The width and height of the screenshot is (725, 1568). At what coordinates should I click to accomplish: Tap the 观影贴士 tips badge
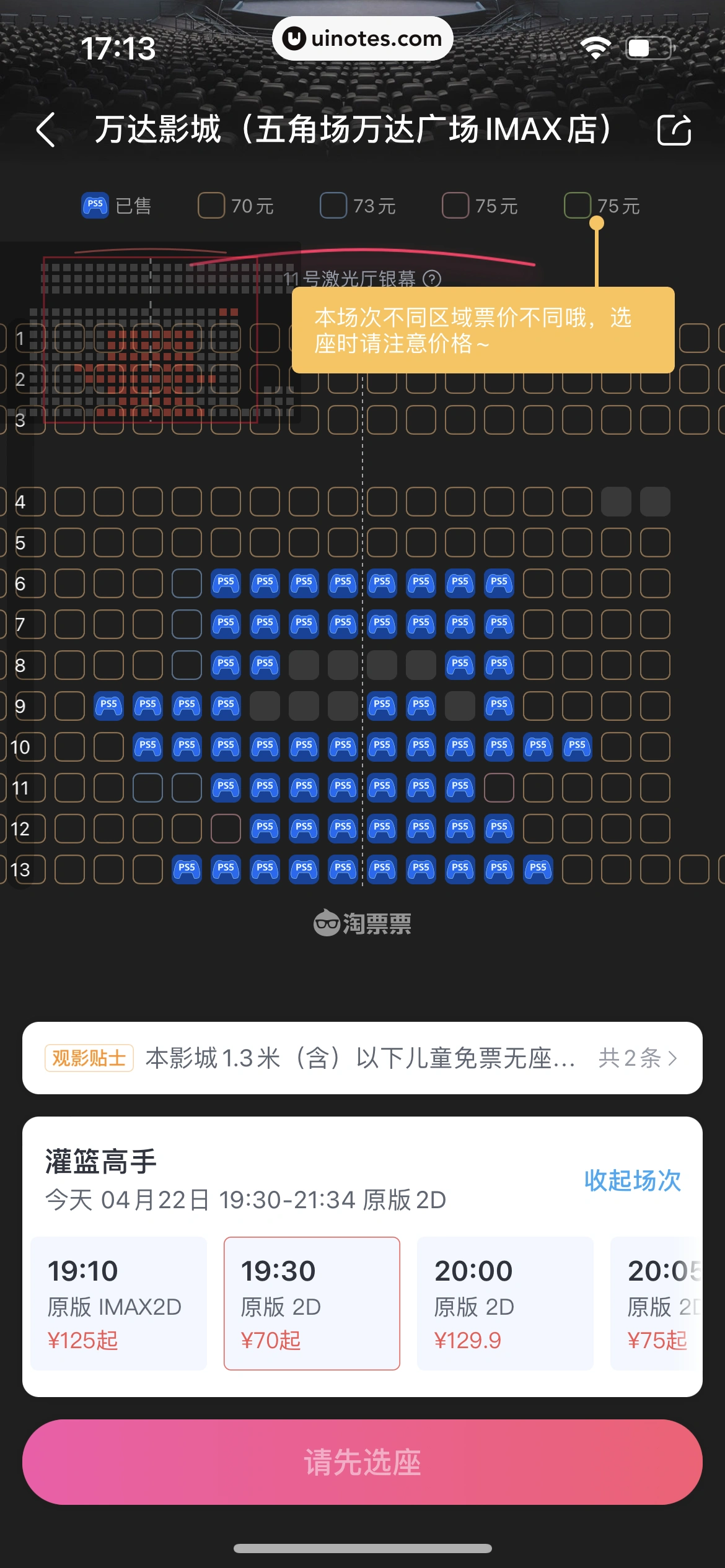tap(89, 1057)
